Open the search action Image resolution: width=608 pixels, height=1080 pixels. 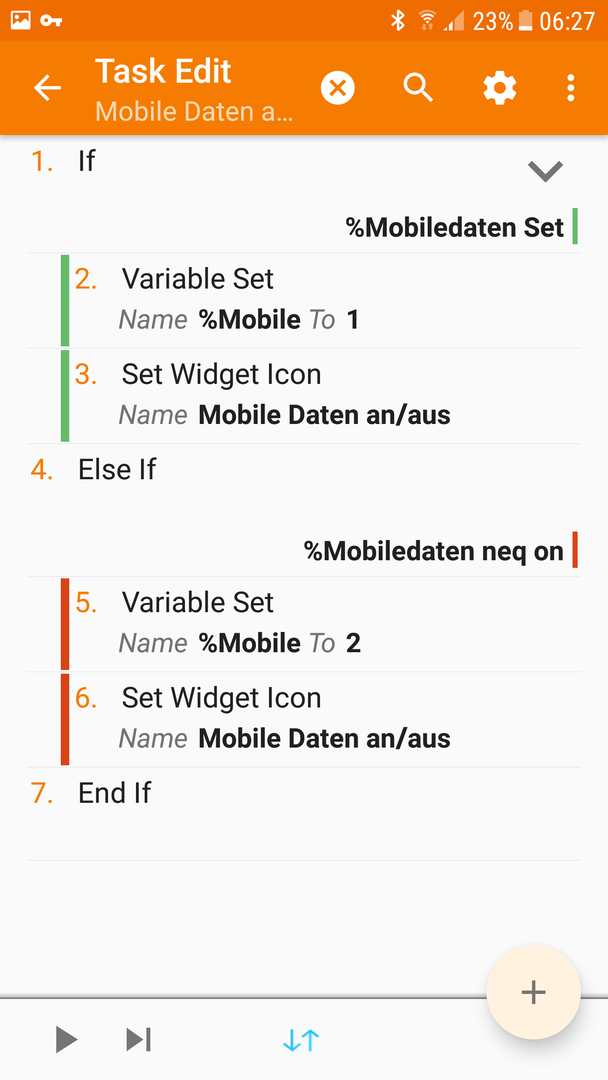[418, 88]
